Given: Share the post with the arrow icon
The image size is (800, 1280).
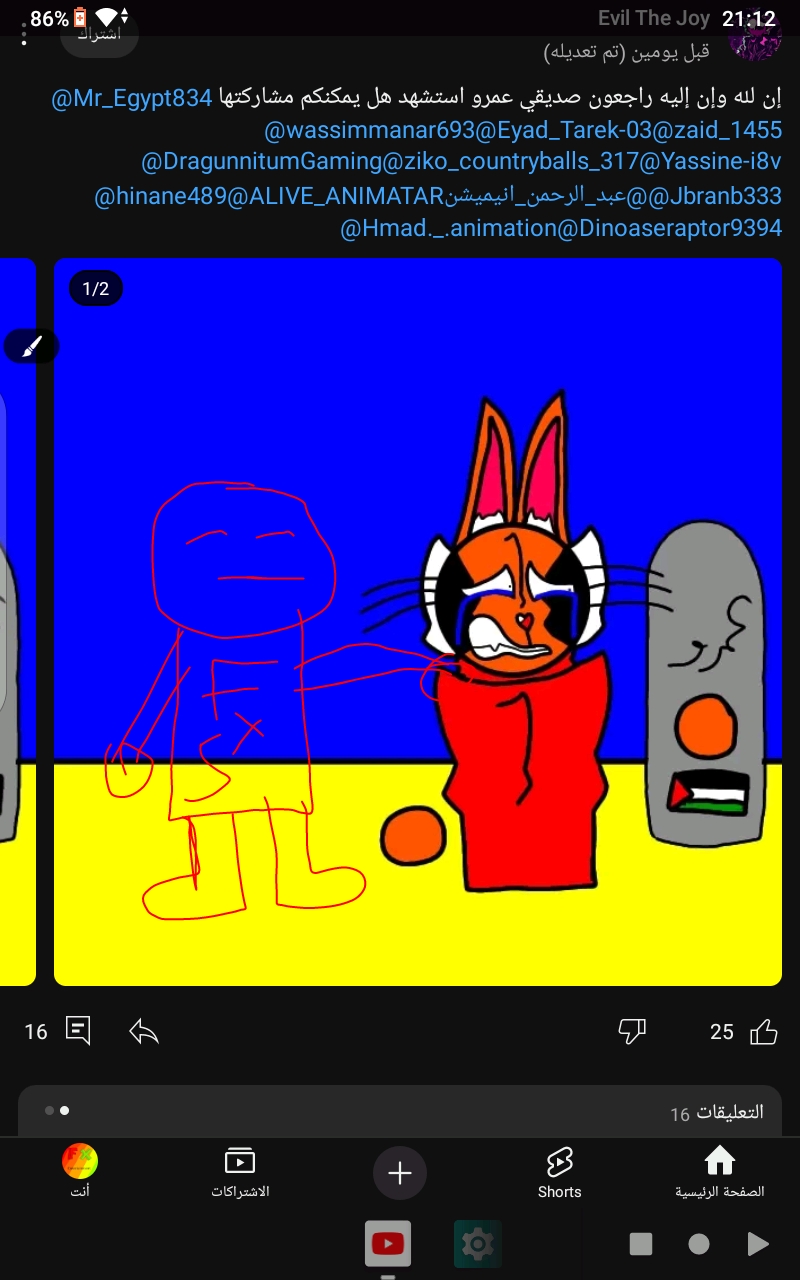Looking at the screenshot, I should click(145, 1031).
